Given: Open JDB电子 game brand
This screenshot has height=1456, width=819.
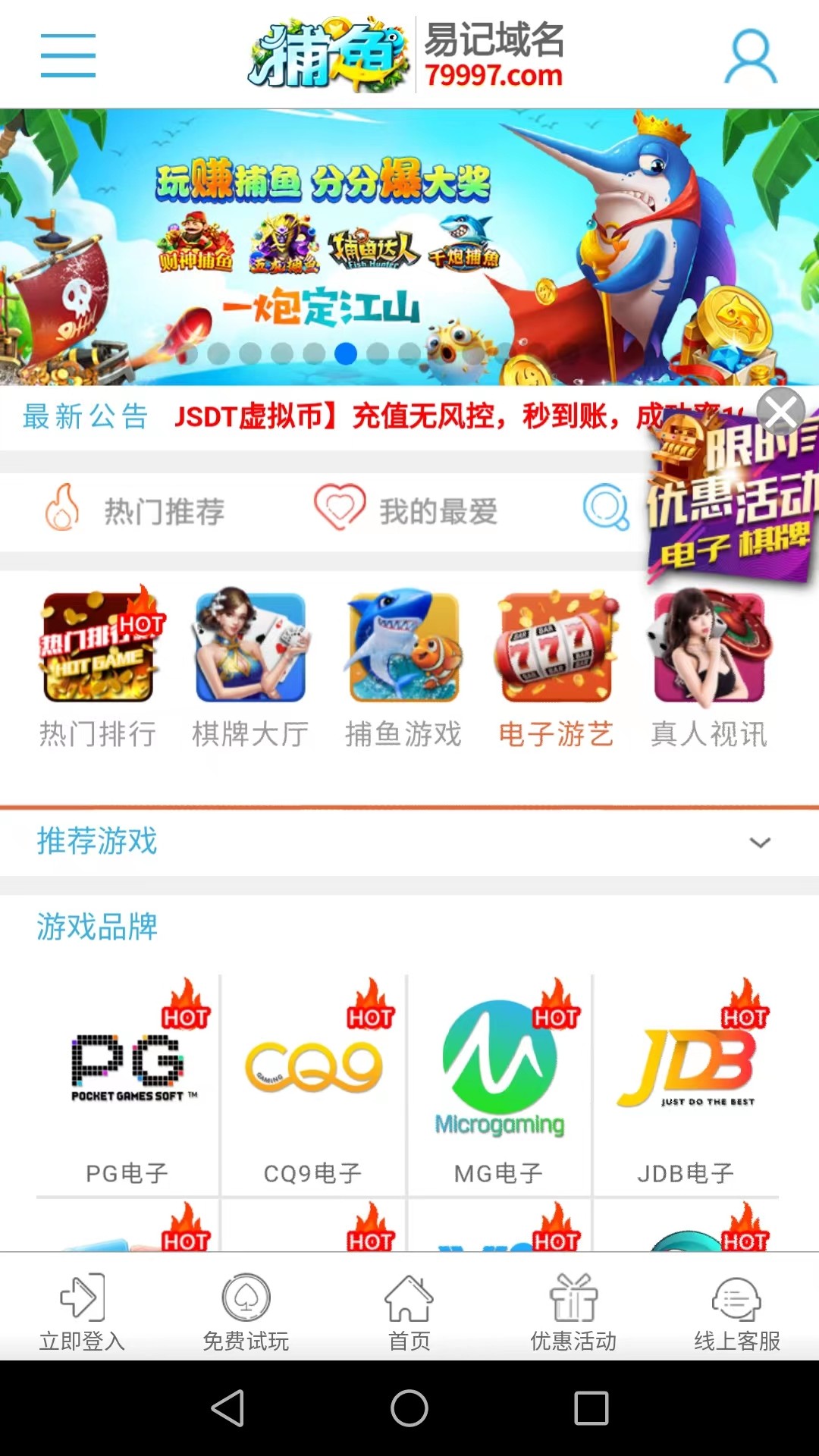Looking at the screenshot, I should point(686,1084).
